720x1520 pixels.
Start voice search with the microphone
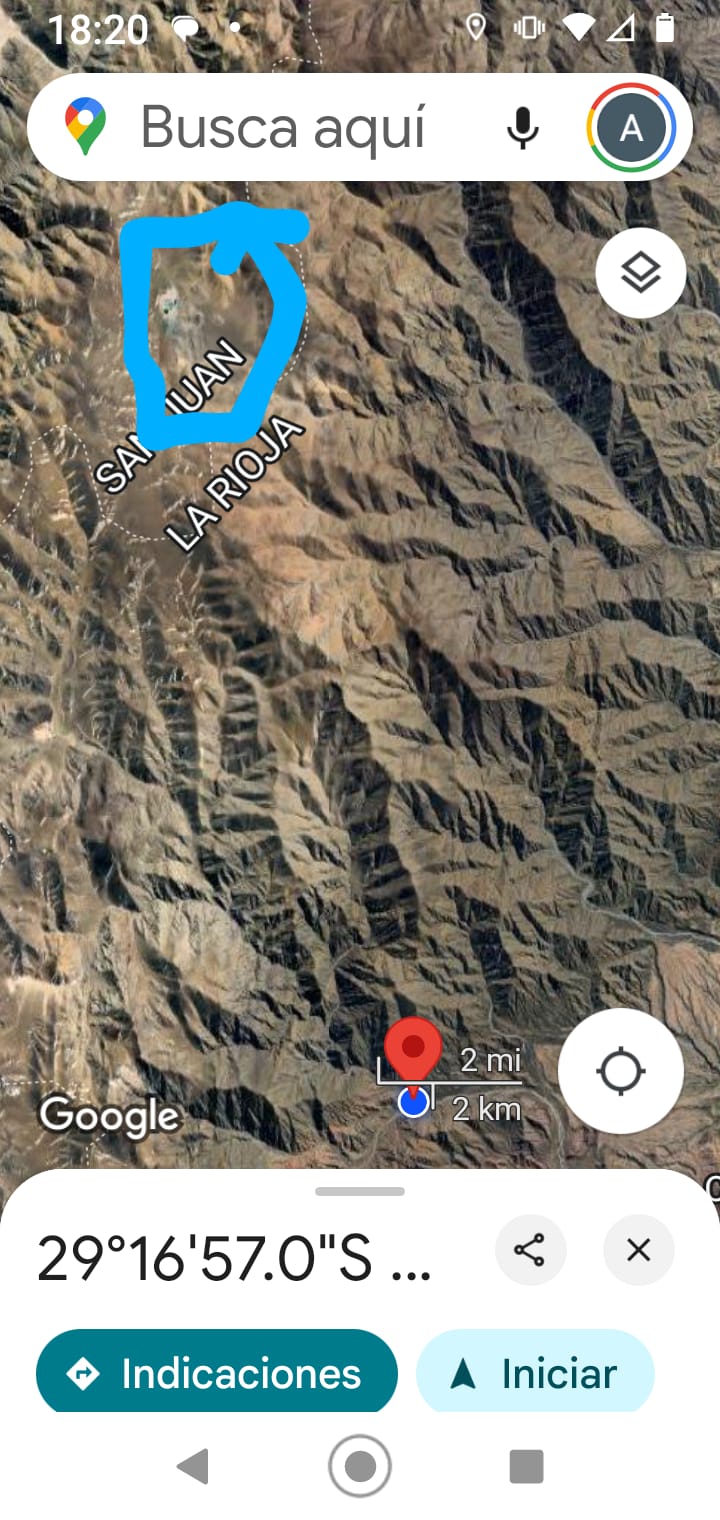(x=522, y=128)
